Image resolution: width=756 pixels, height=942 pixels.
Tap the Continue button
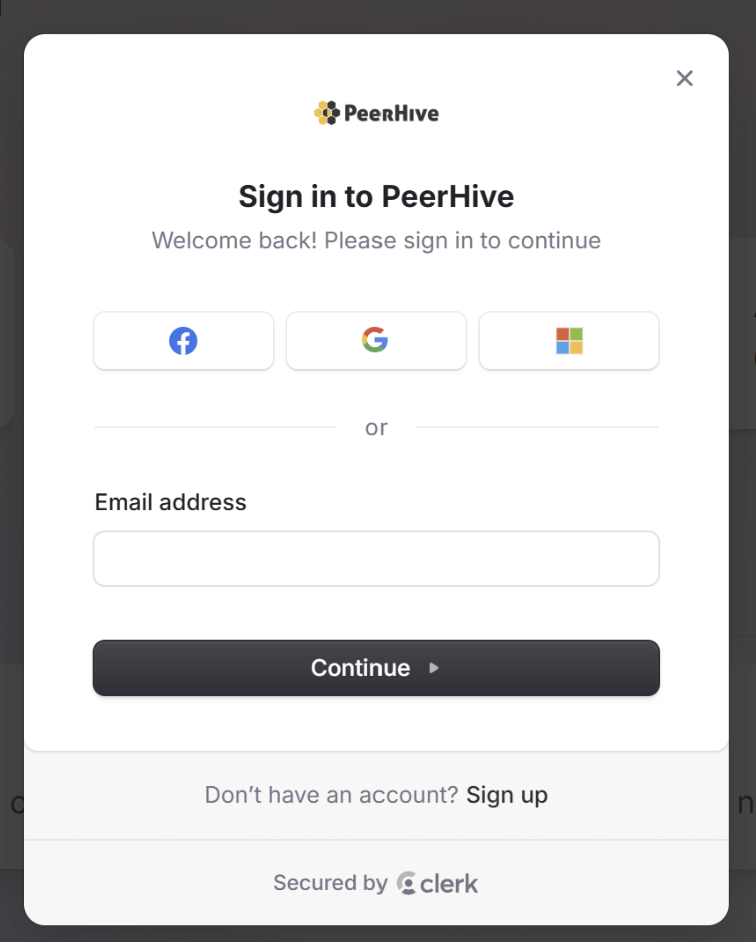[x=376, y=668]
